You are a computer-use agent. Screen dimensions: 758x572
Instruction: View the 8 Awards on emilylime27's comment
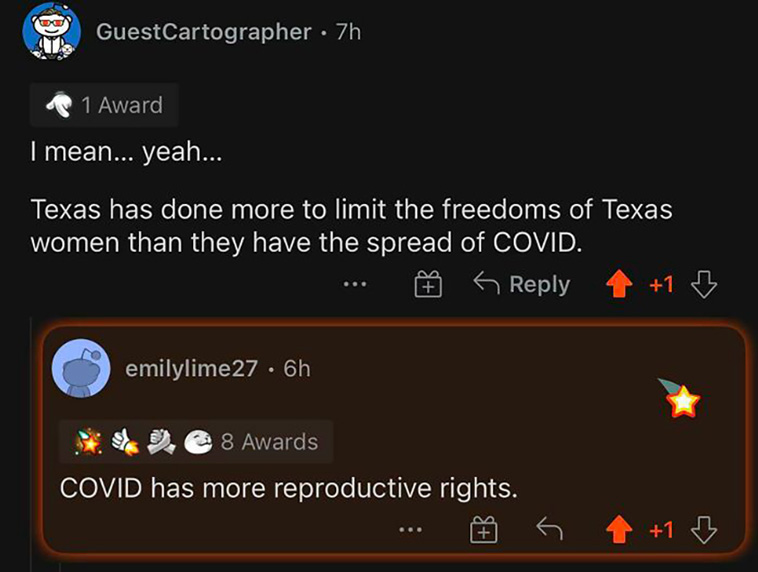pos(196,441)
